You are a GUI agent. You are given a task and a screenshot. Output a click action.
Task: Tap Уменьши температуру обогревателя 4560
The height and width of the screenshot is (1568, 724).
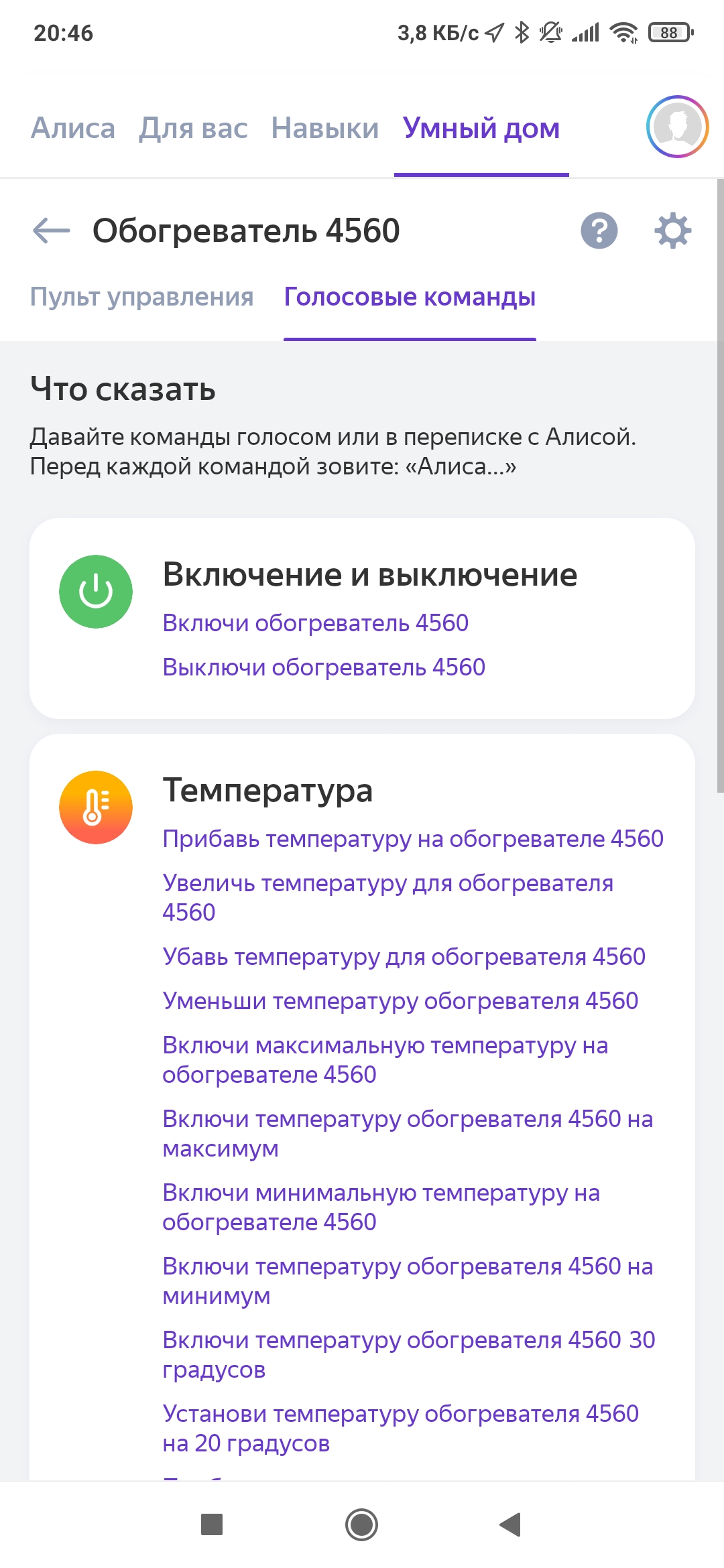tap(400, 1001)
